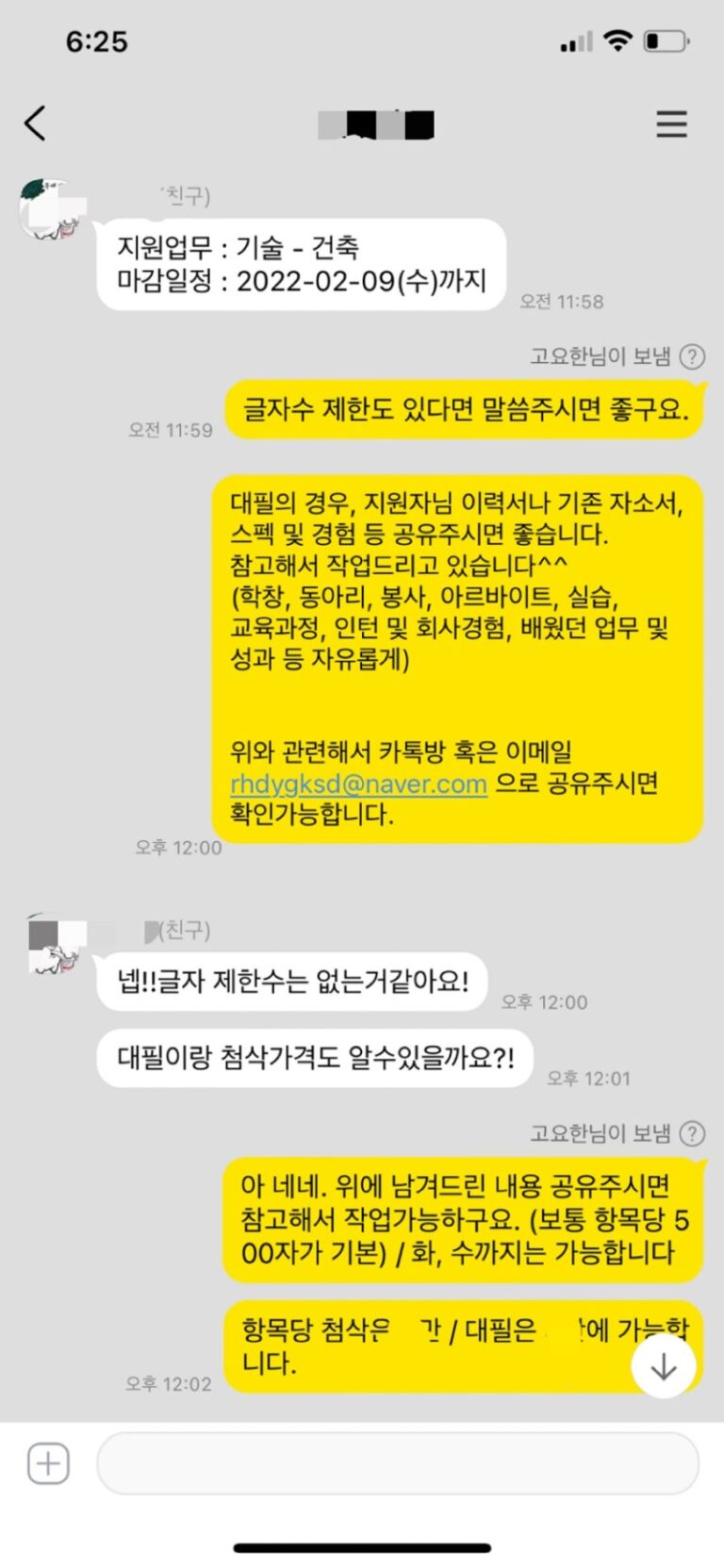Screen dimensions: 724x1568
Task: Go back to the chat list
Action: click(35, 124)
